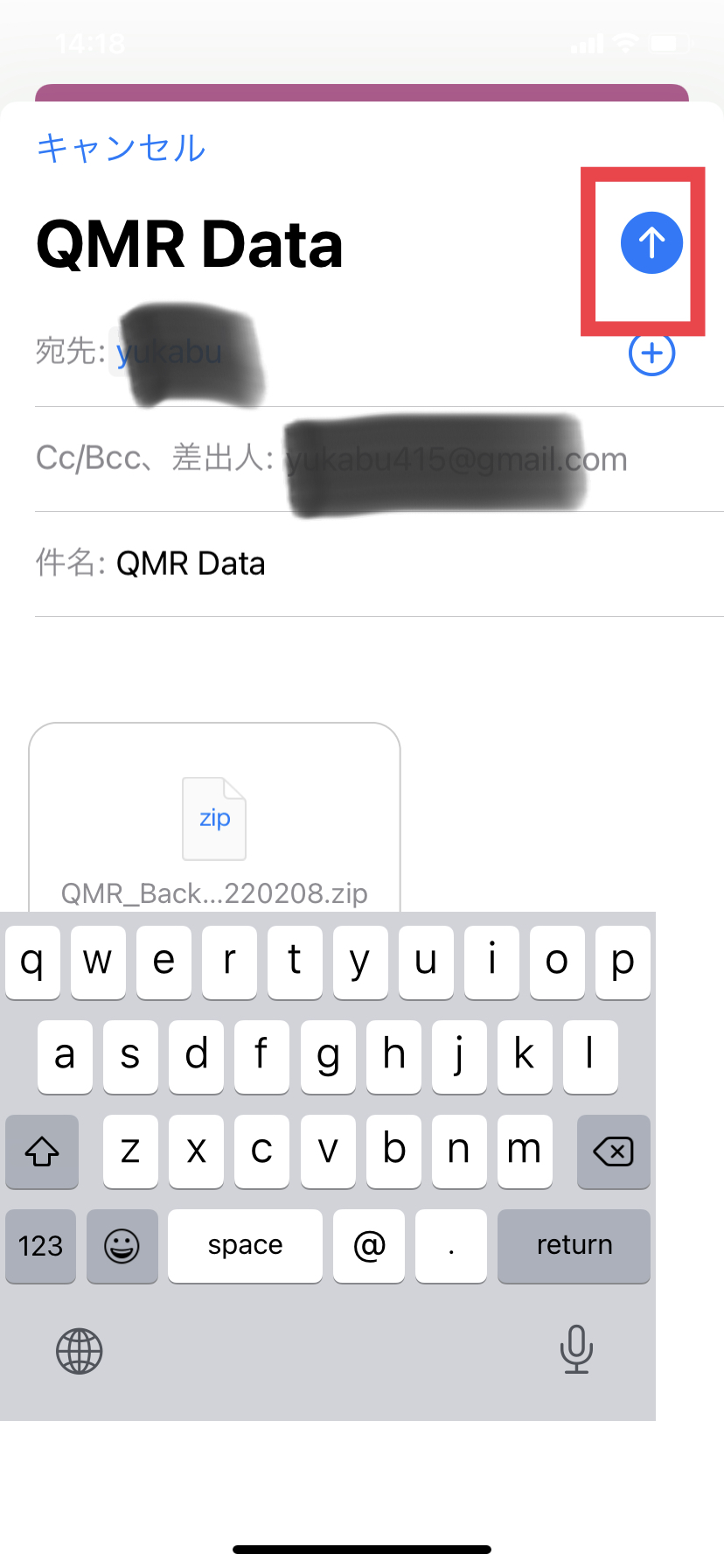Switch keyboard language with the globe
The width and height of the screenshot is (724, 1568).
[80, 1351]
